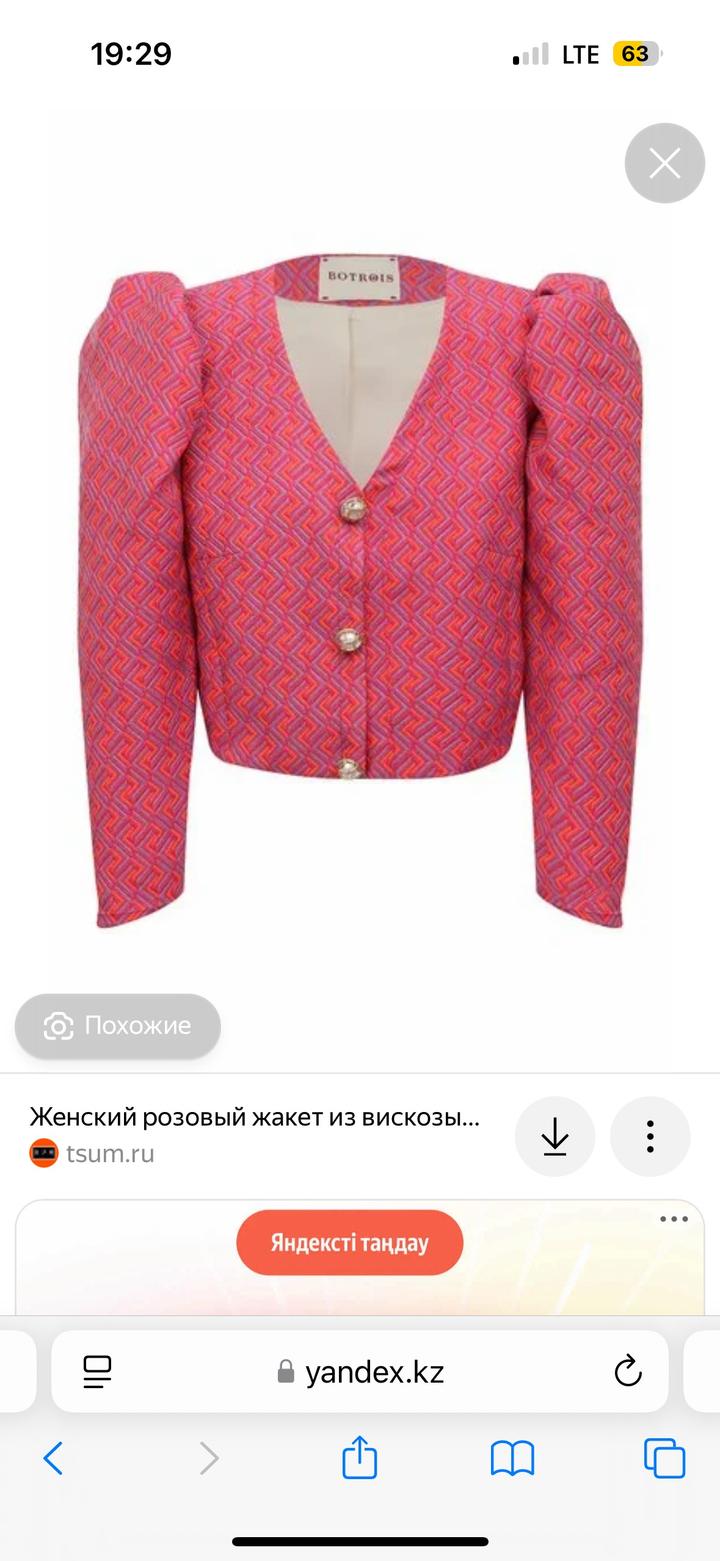Tap the Яндексті таңдау button

pyautogui.click(x=349, y=1242)
